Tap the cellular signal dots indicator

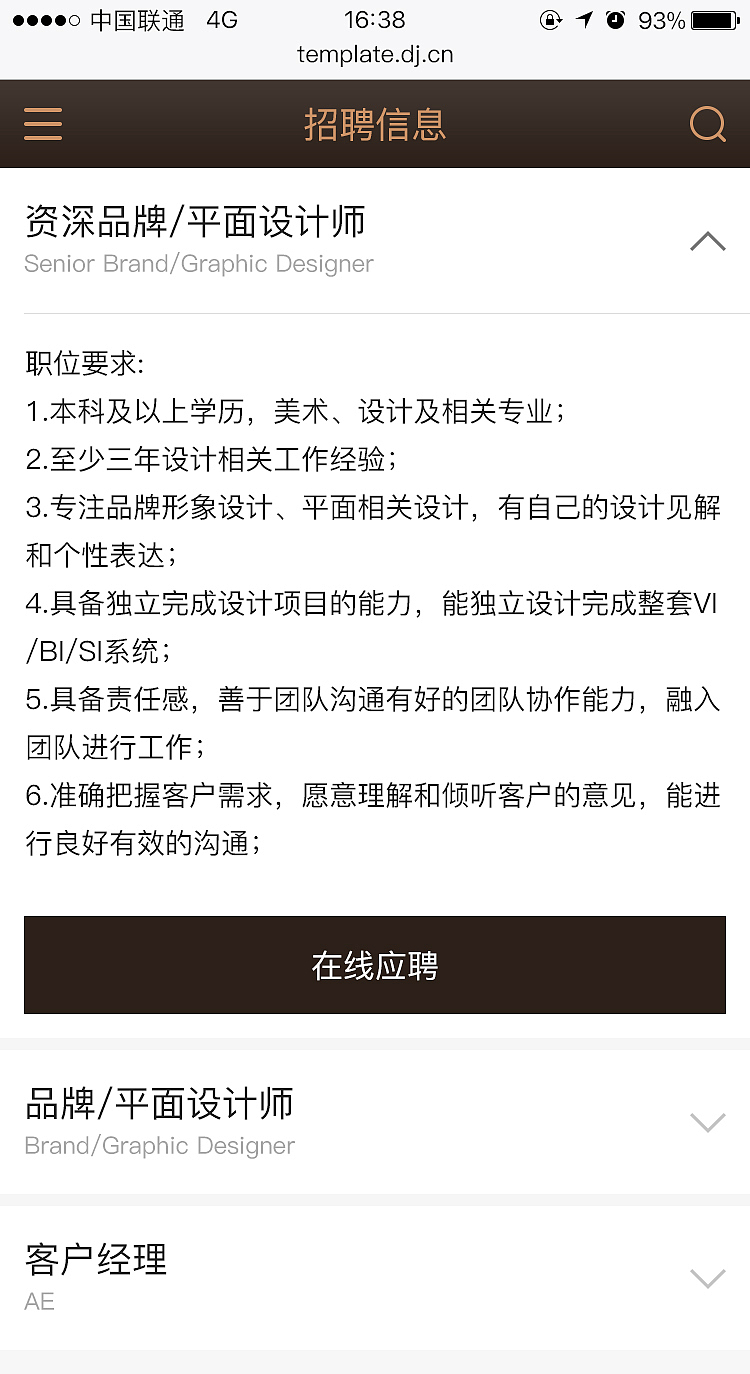click(x=45, y=17)
